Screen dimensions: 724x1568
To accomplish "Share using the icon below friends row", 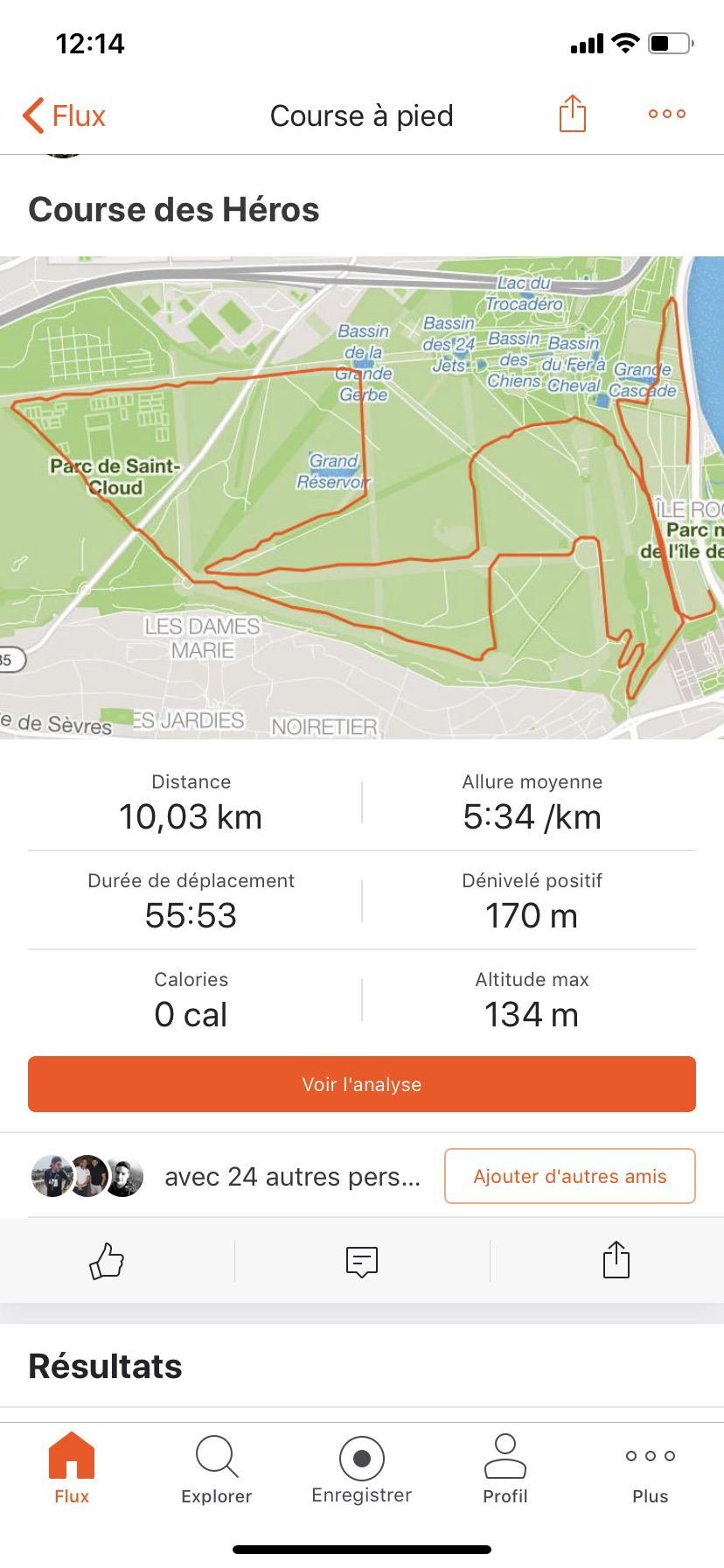I will point(616,1260).
